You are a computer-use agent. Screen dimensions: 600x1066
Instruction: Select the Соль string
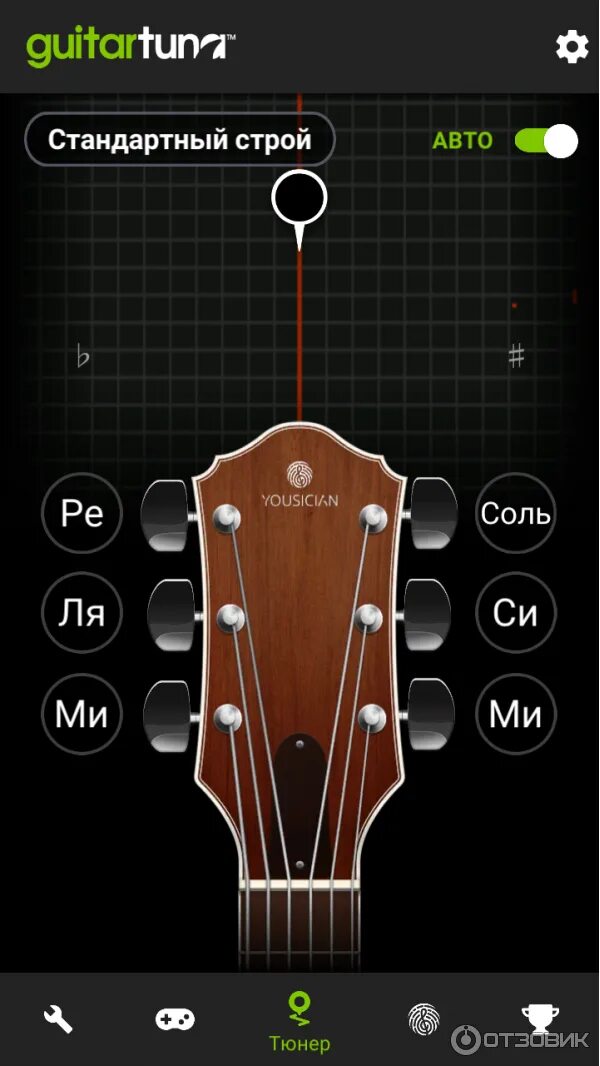click(516, 513)
